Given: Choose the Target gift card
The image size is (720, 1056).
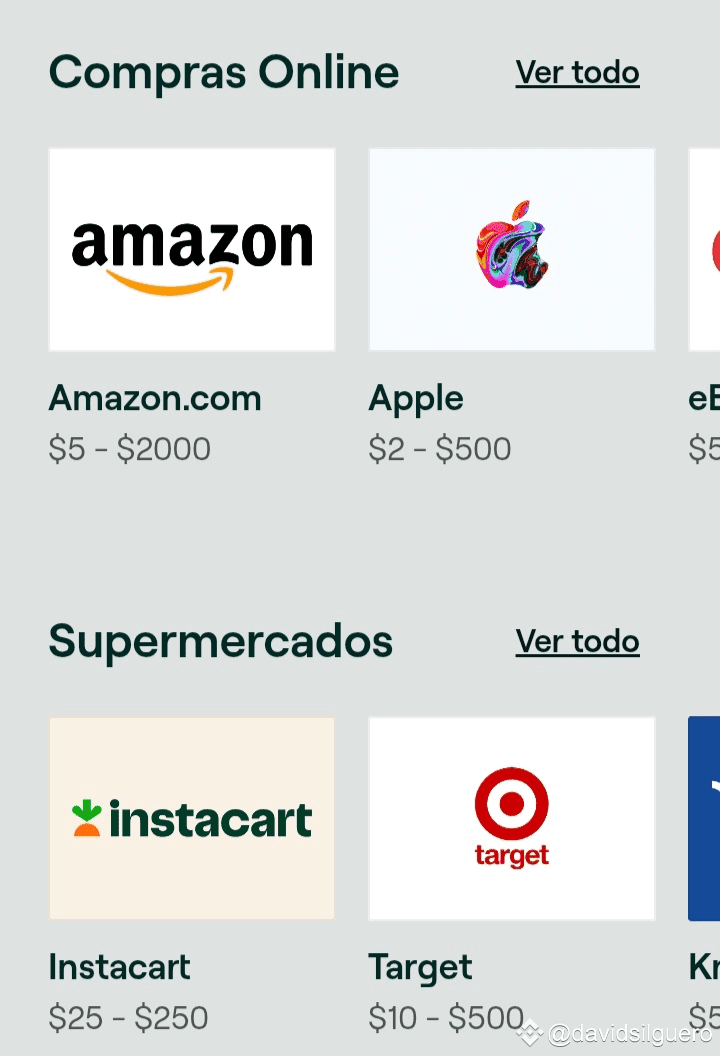Looking at the screenshot, I should [x=512, y=818].
